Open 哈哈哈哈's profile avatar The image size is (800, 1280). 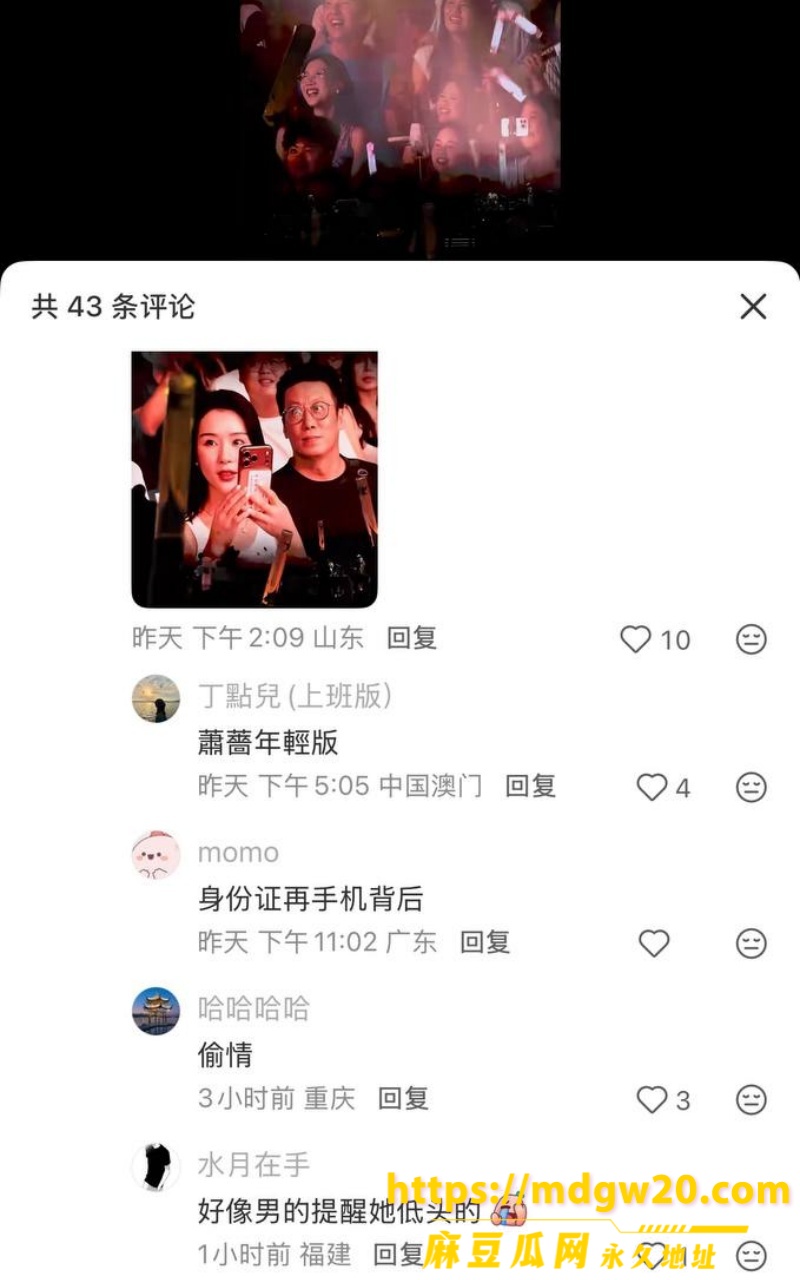click(156, 1011)
